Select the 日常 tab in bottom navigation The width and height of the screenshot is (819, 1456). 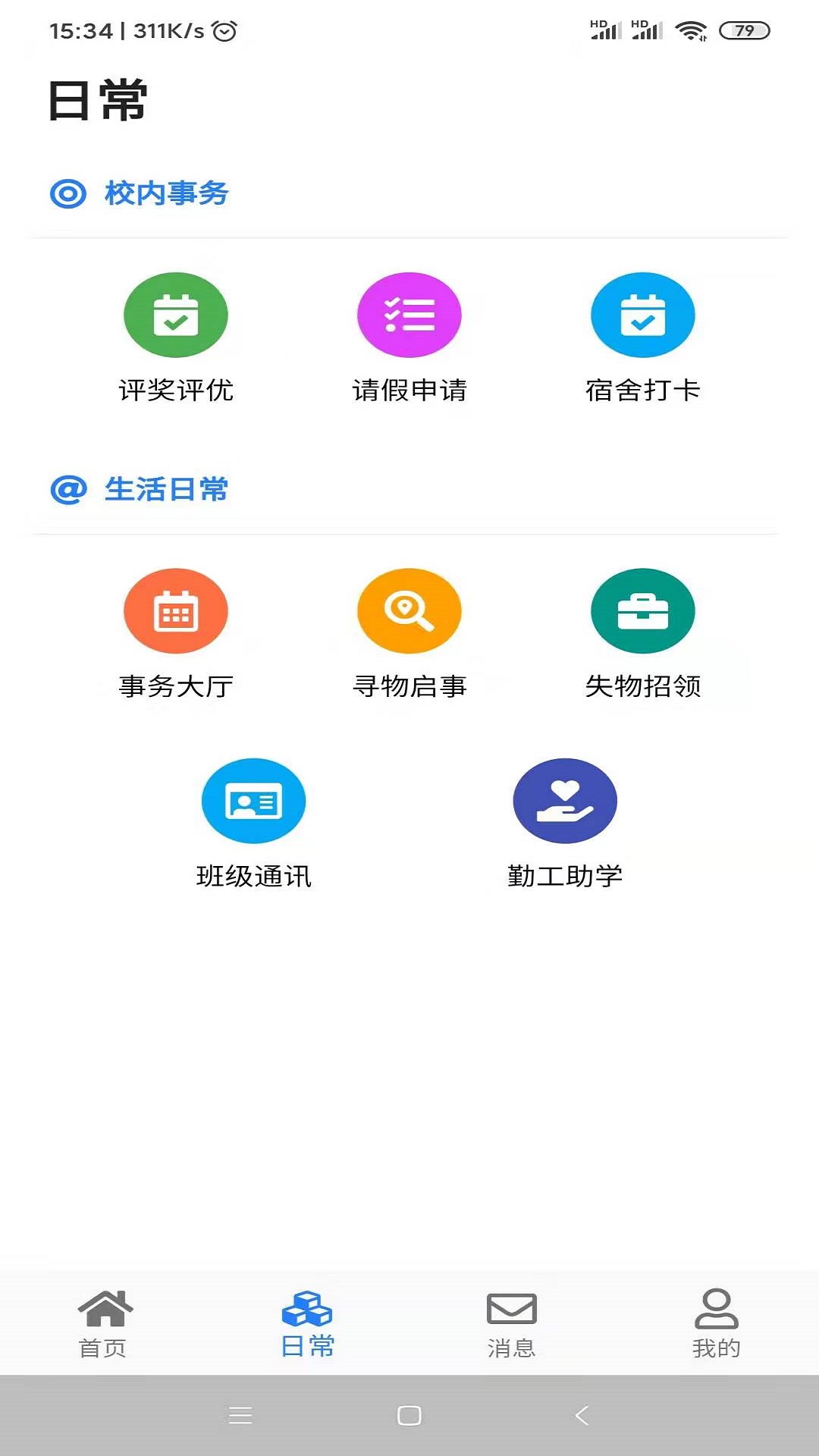click(x=306, y=1319)
